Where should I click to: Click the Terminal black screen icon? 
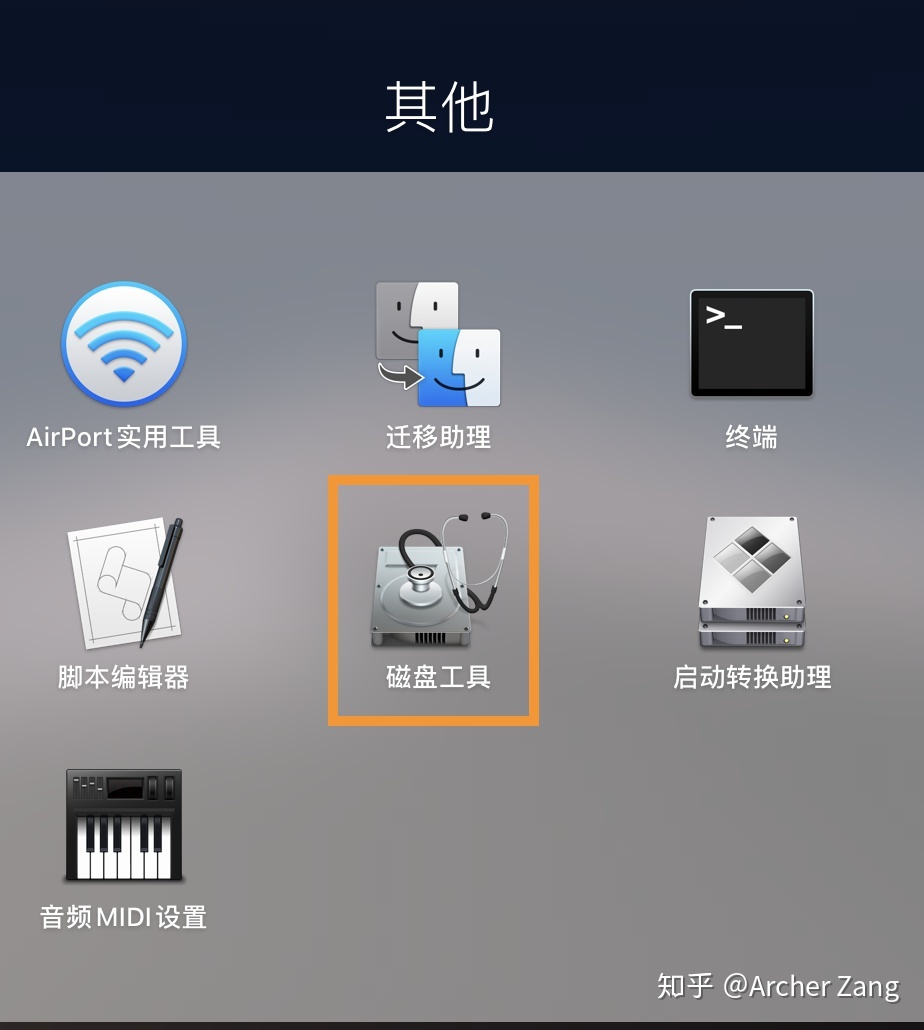(x=751, y=343)
